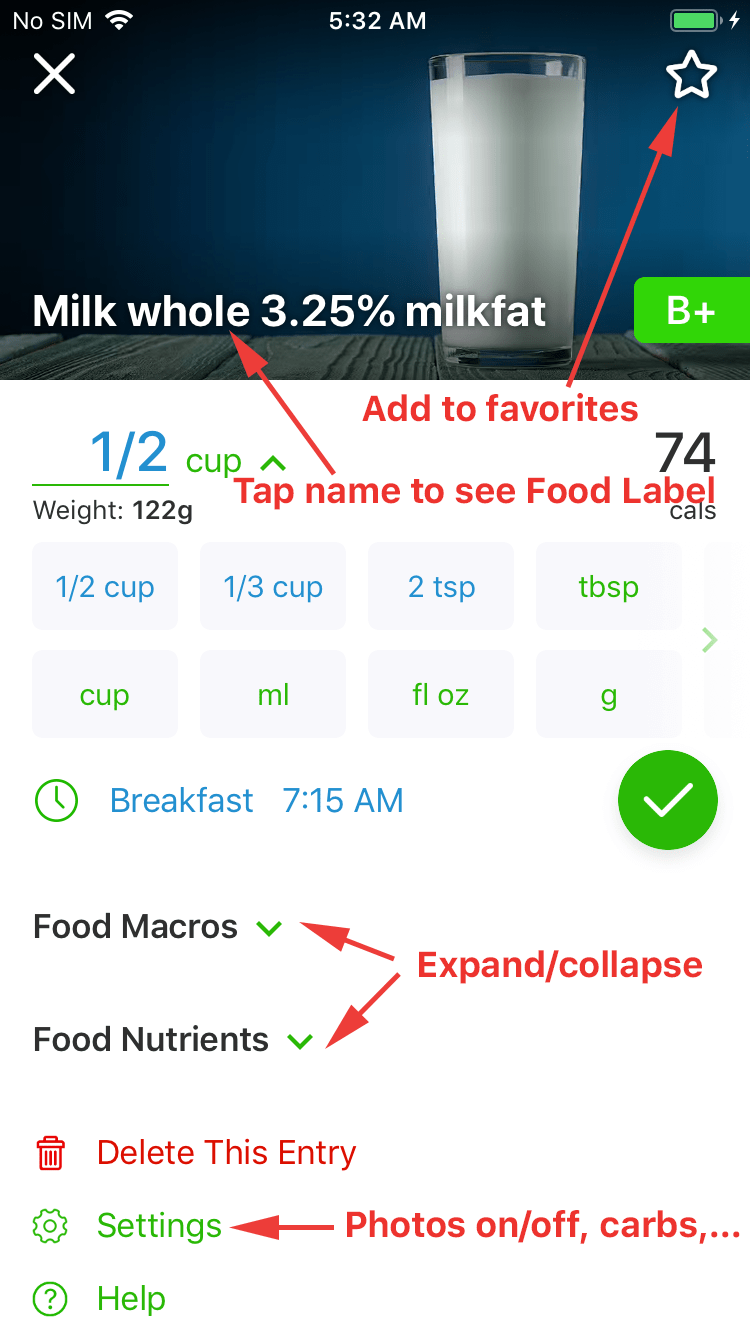Screen dimensions: 750x1334
Task: Change the Breakfast meal selection
Action: coord(182,801)
